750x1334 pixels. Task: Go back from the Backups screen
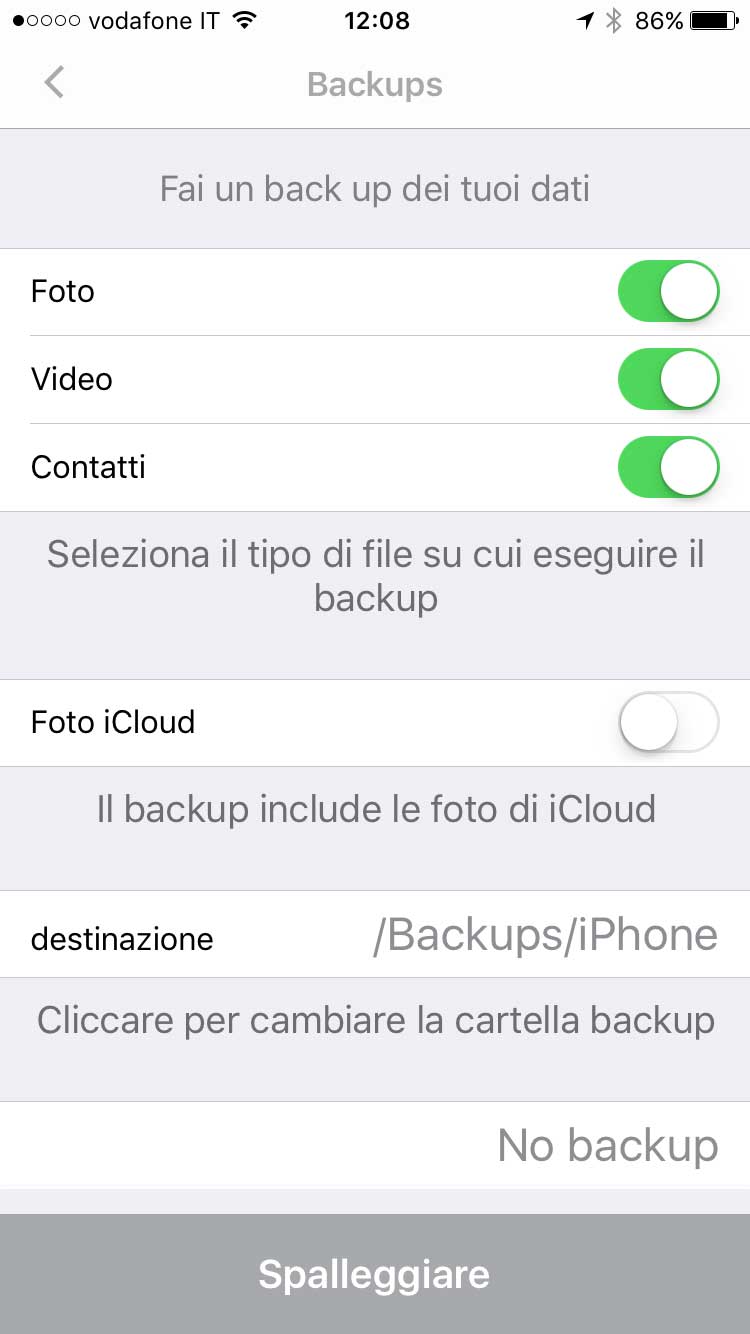[x=54, y=83]
